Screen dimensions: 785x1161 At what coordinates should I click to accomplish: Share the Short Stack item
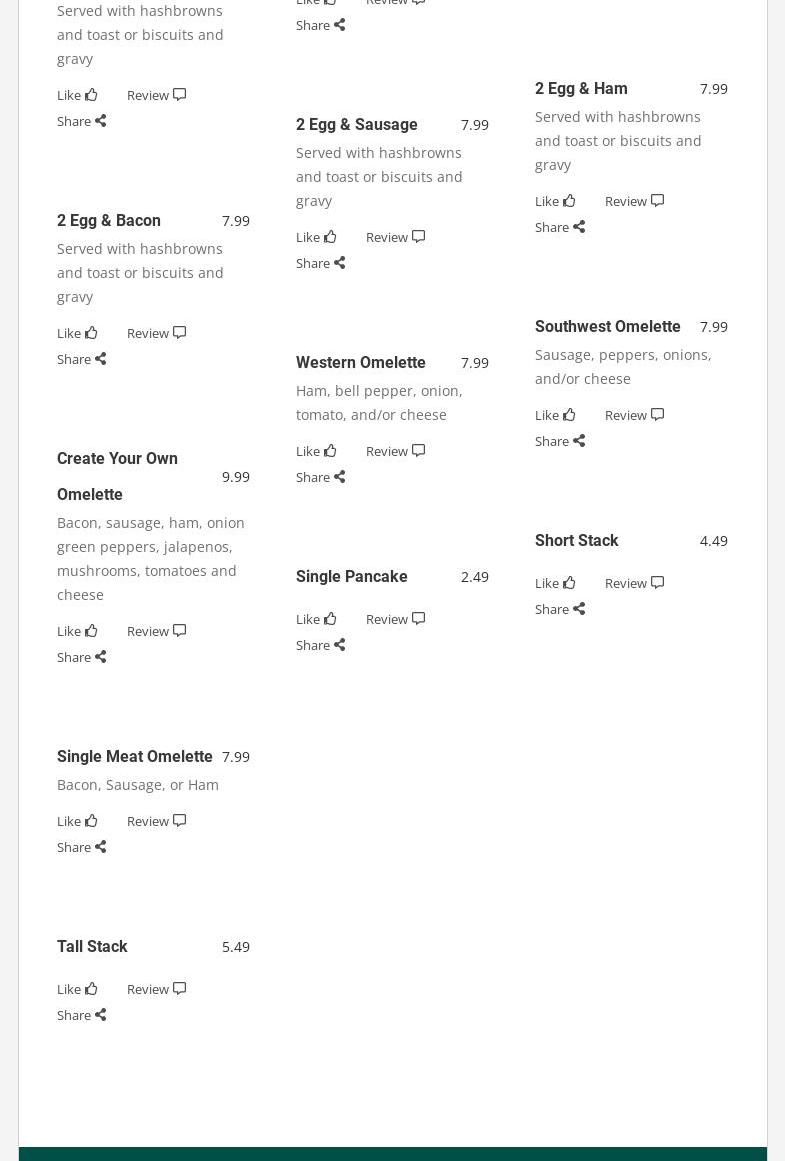pyautogui.click(x=559, y=609)
